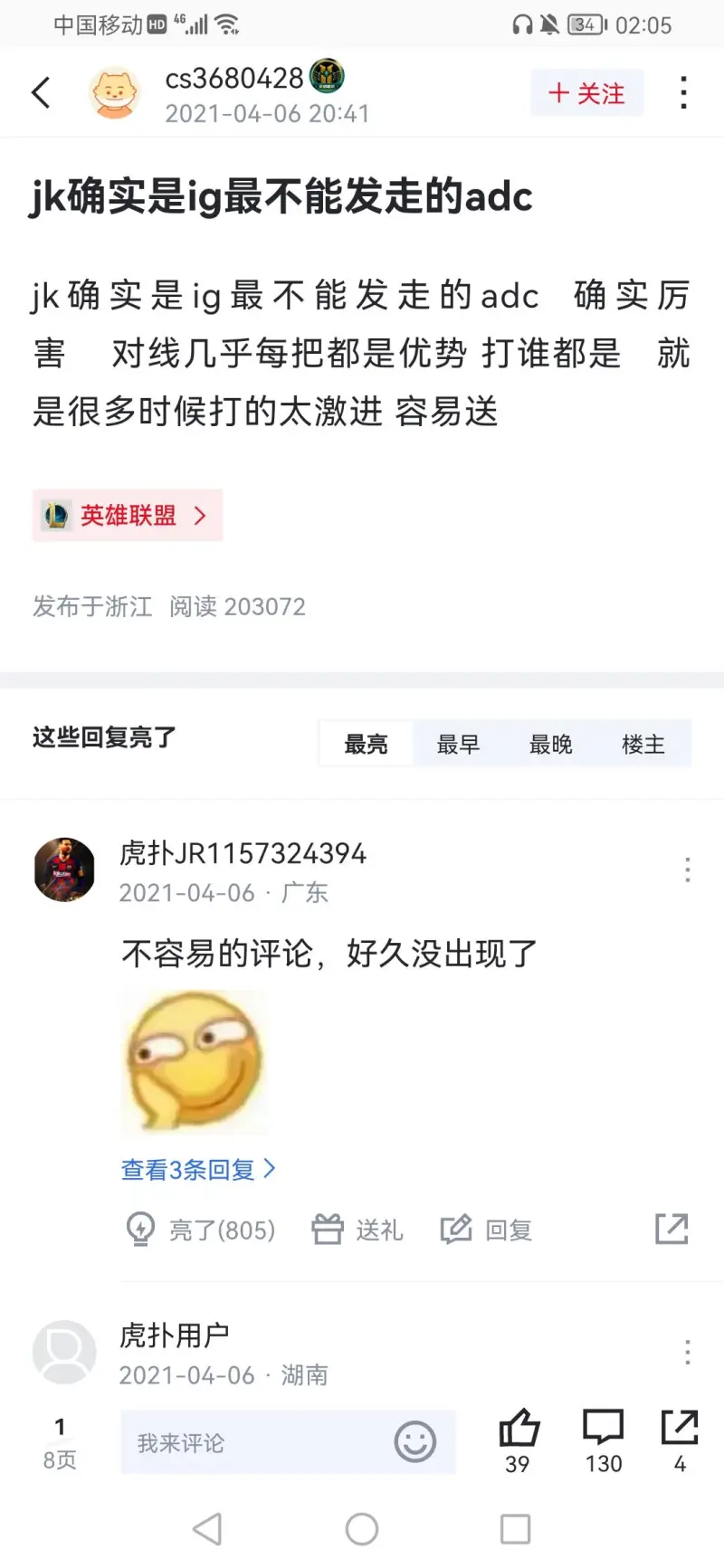Share 虎扑JR1157324394's comment

(x=671, y=1229)
